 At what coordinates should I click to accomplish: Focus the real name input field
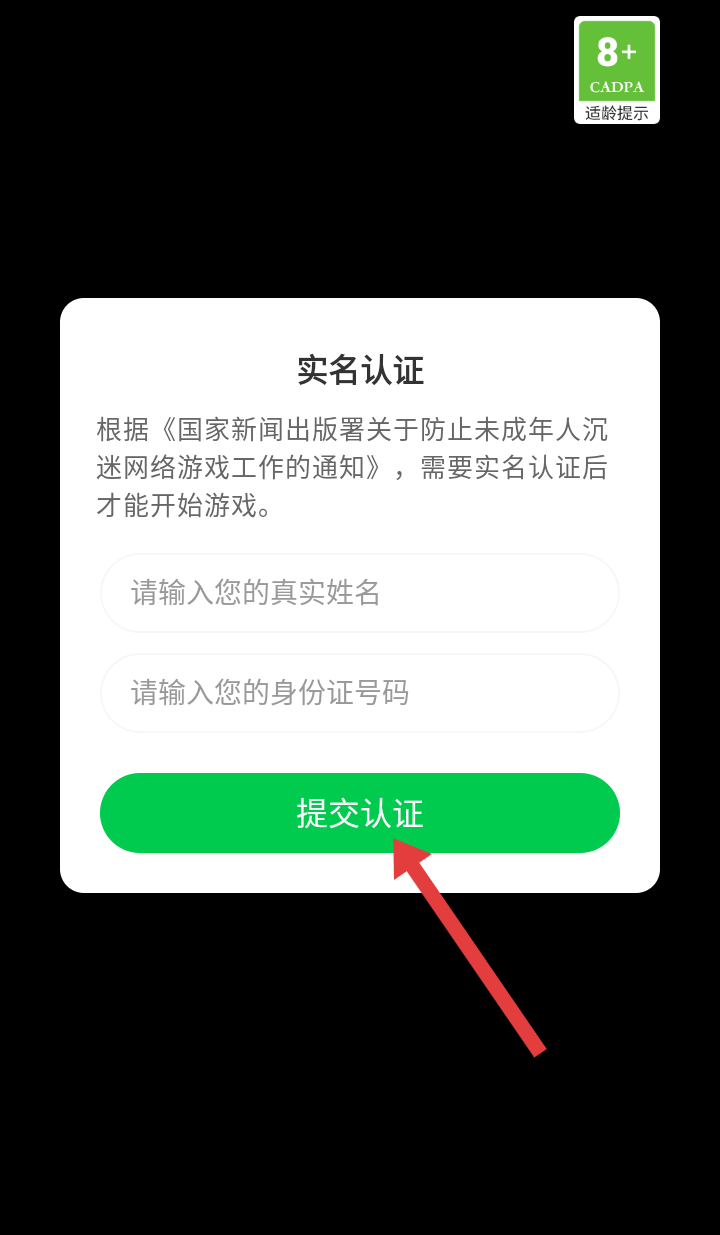pyautogui.click(x=360, y=593)
